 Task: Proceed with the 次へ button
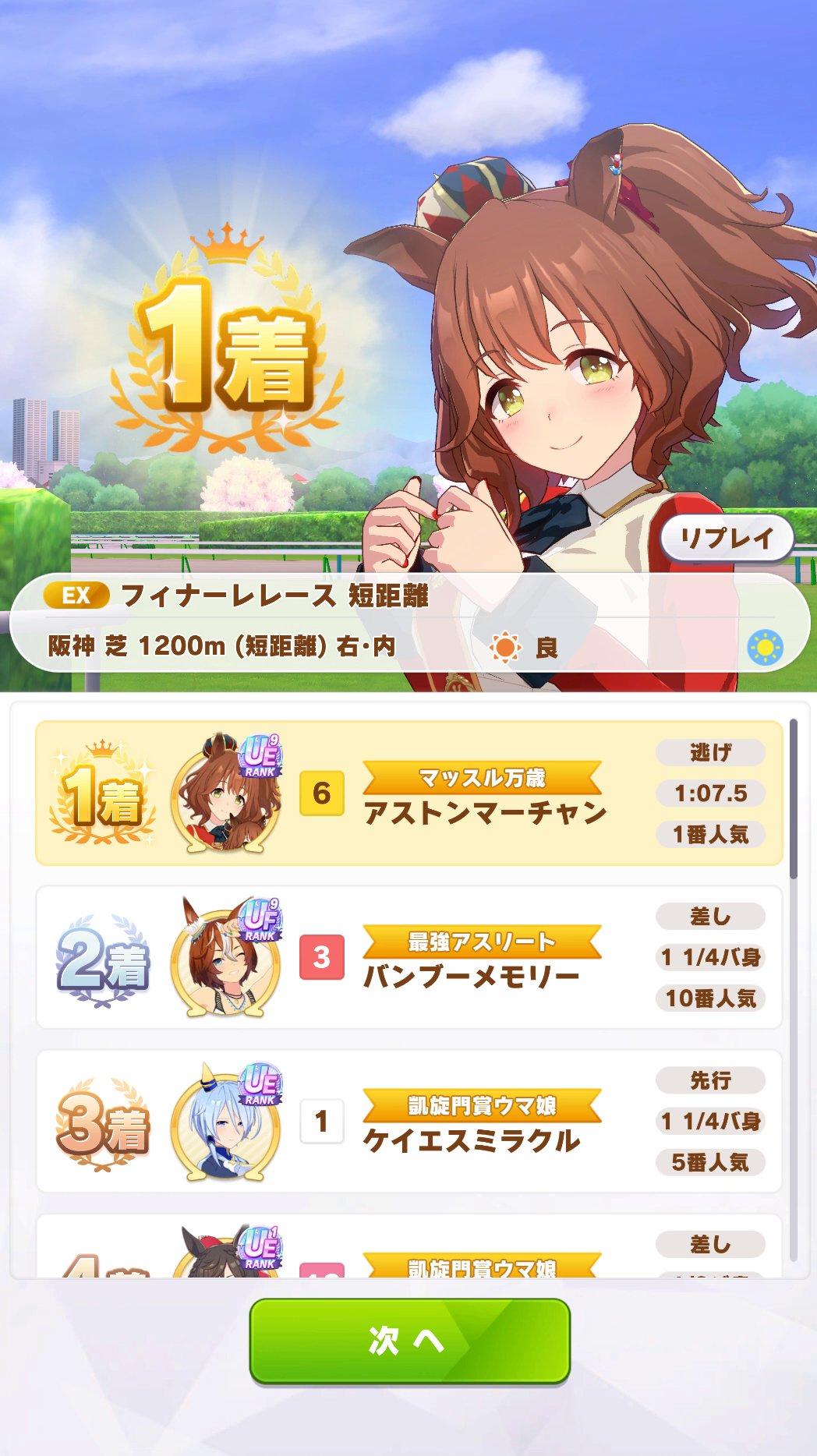[x=409, y=1341]
